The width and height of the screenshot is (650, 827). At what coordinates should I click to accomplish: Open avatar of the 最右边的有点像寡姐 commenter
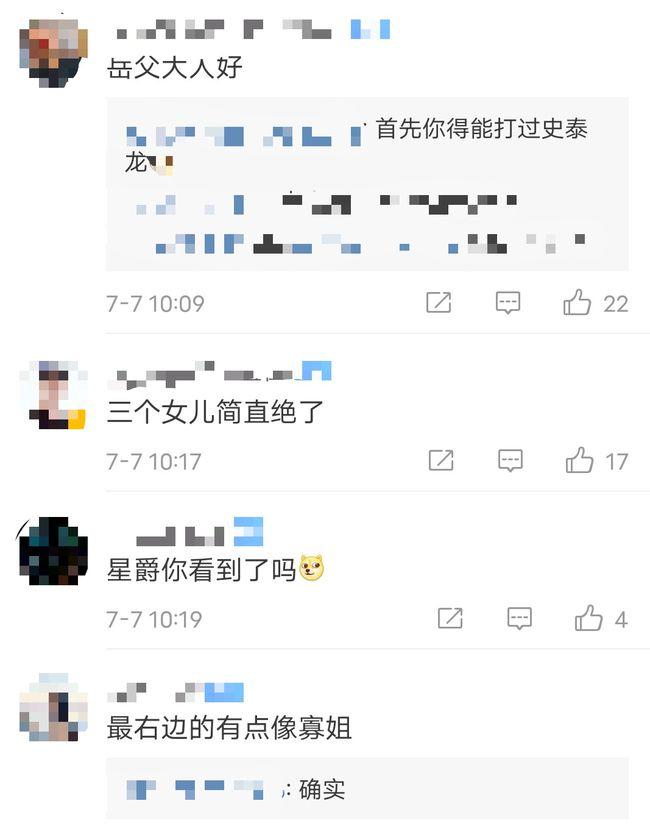(x=53, y=708)
